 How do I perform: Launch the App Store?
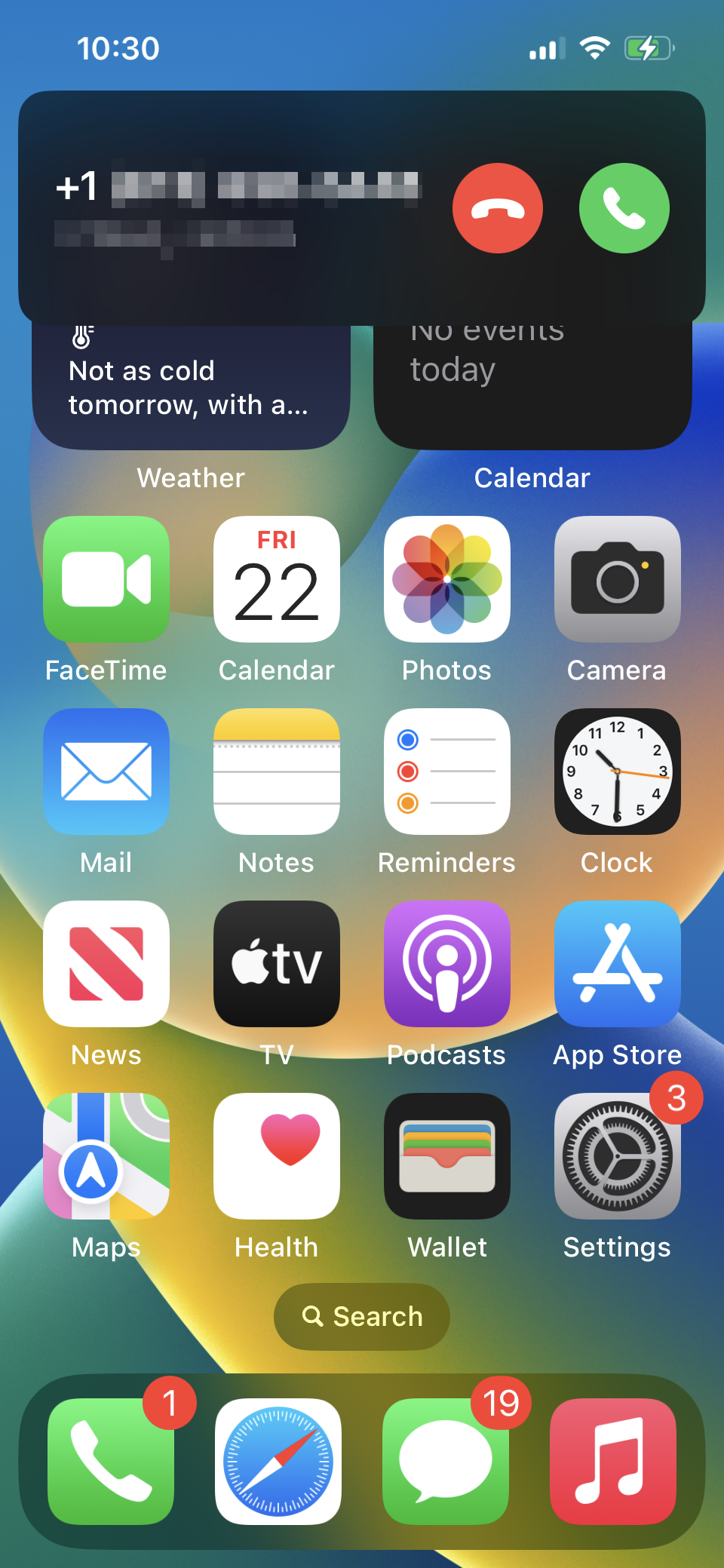(x=617, y=964)
